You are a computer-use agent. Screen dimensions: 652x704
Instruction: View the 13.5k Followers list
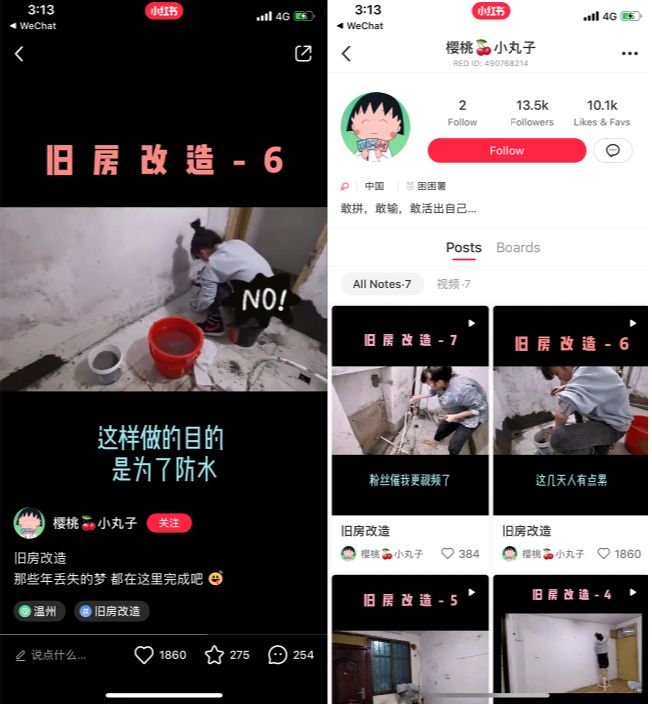531,112
